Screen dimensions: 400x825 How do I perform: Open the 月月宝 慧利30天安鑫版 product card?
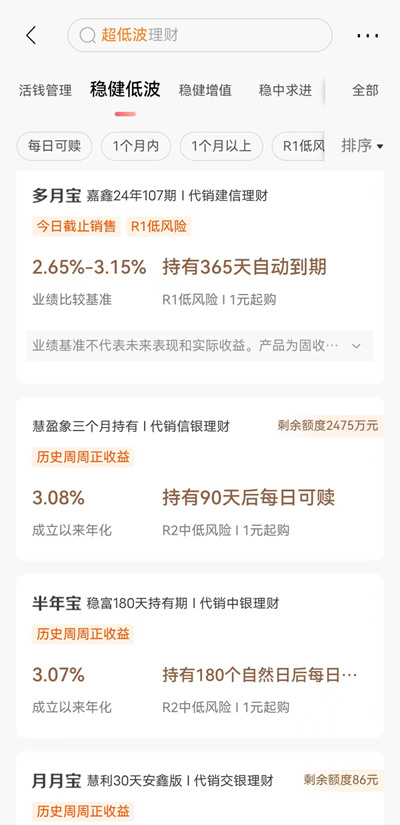tap(200, 788)
